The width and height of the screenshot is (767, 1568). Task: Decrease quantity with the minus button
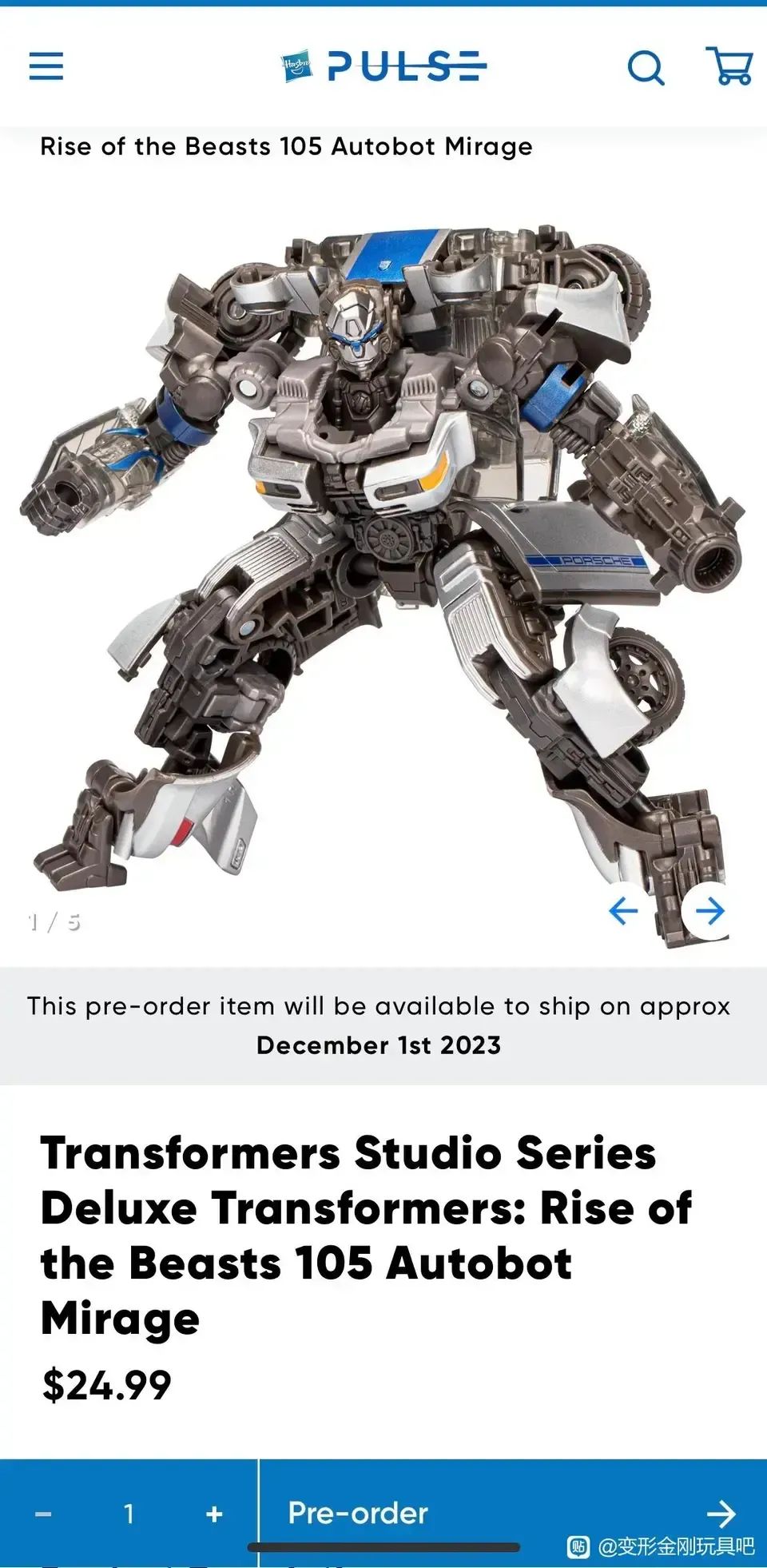(44, 1514)
